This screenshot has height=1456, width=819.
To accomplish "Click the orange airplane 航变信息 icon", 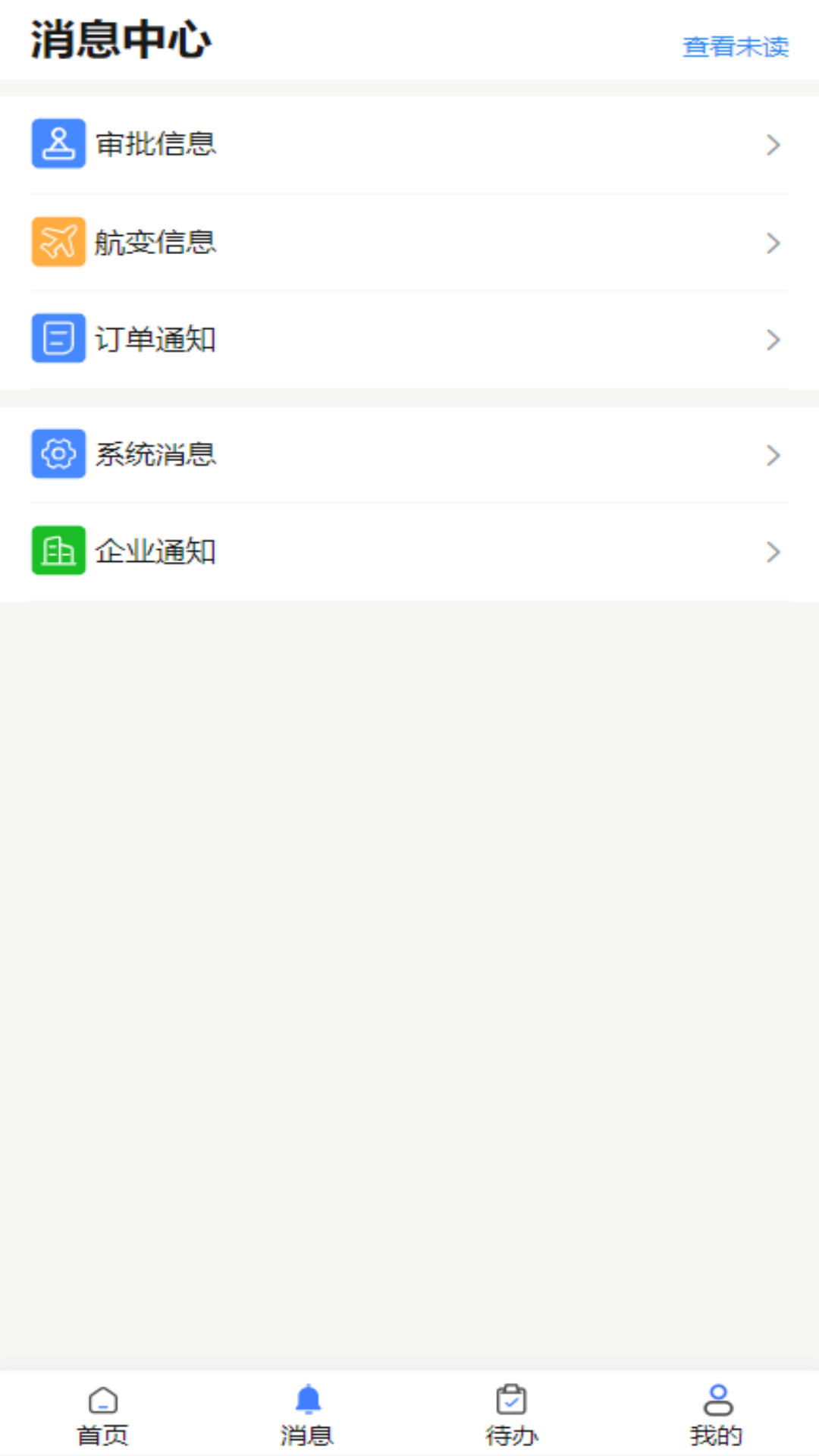I will pos(58,241).
